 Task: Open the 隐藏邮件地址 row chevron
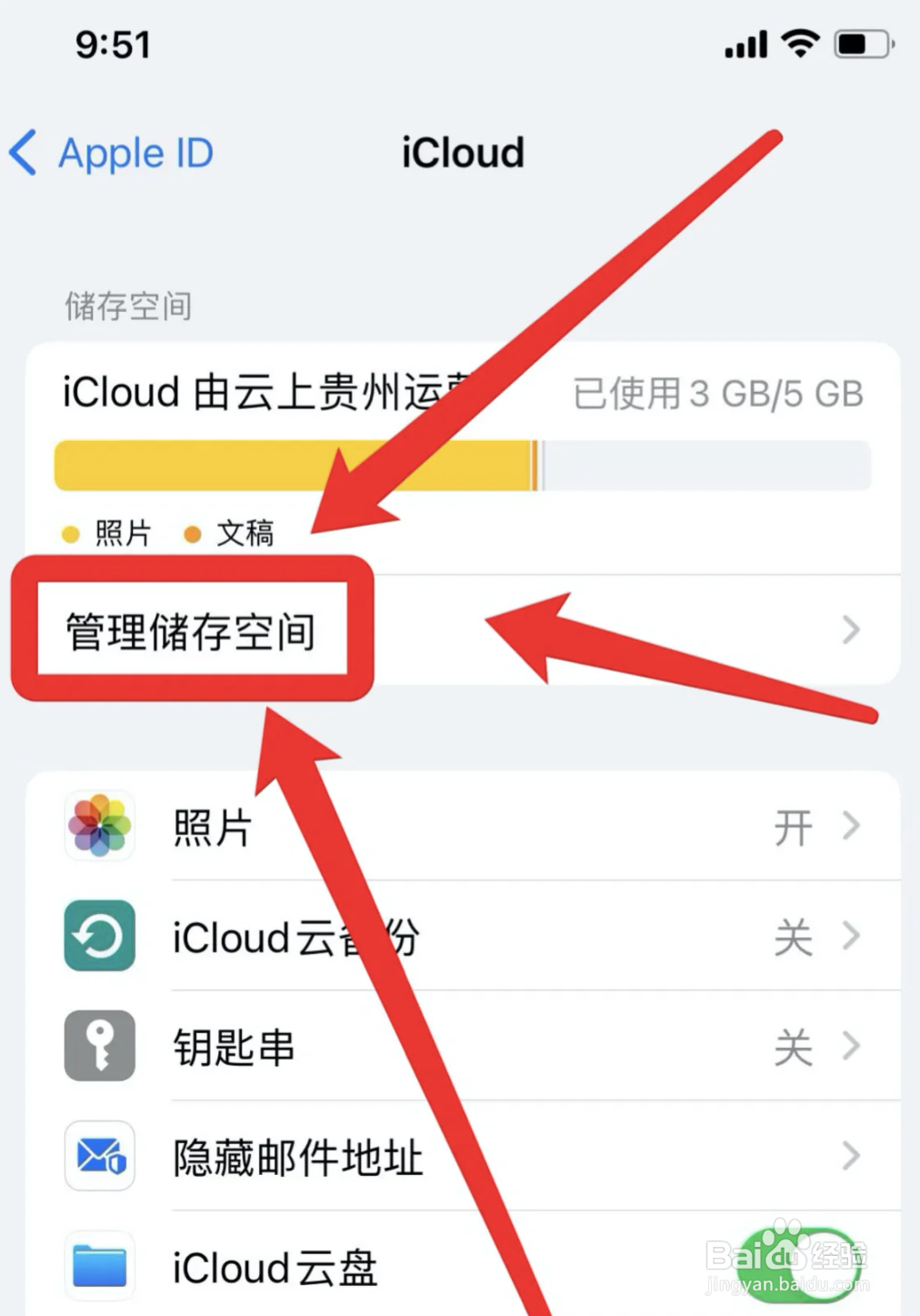coord(849,1156)
